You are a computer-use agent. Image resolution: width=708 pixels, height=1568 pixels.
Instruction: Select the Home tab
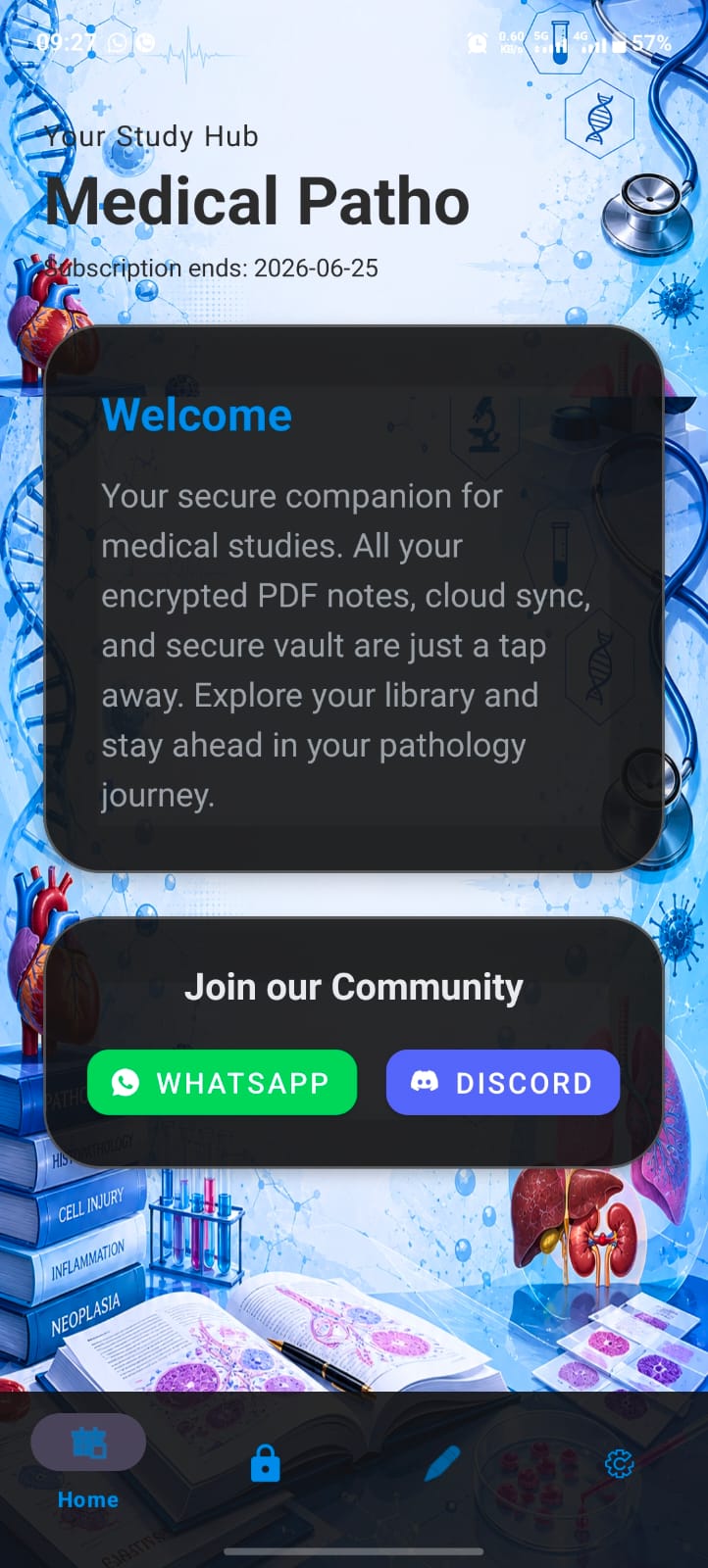click(x=88, y=1462)
